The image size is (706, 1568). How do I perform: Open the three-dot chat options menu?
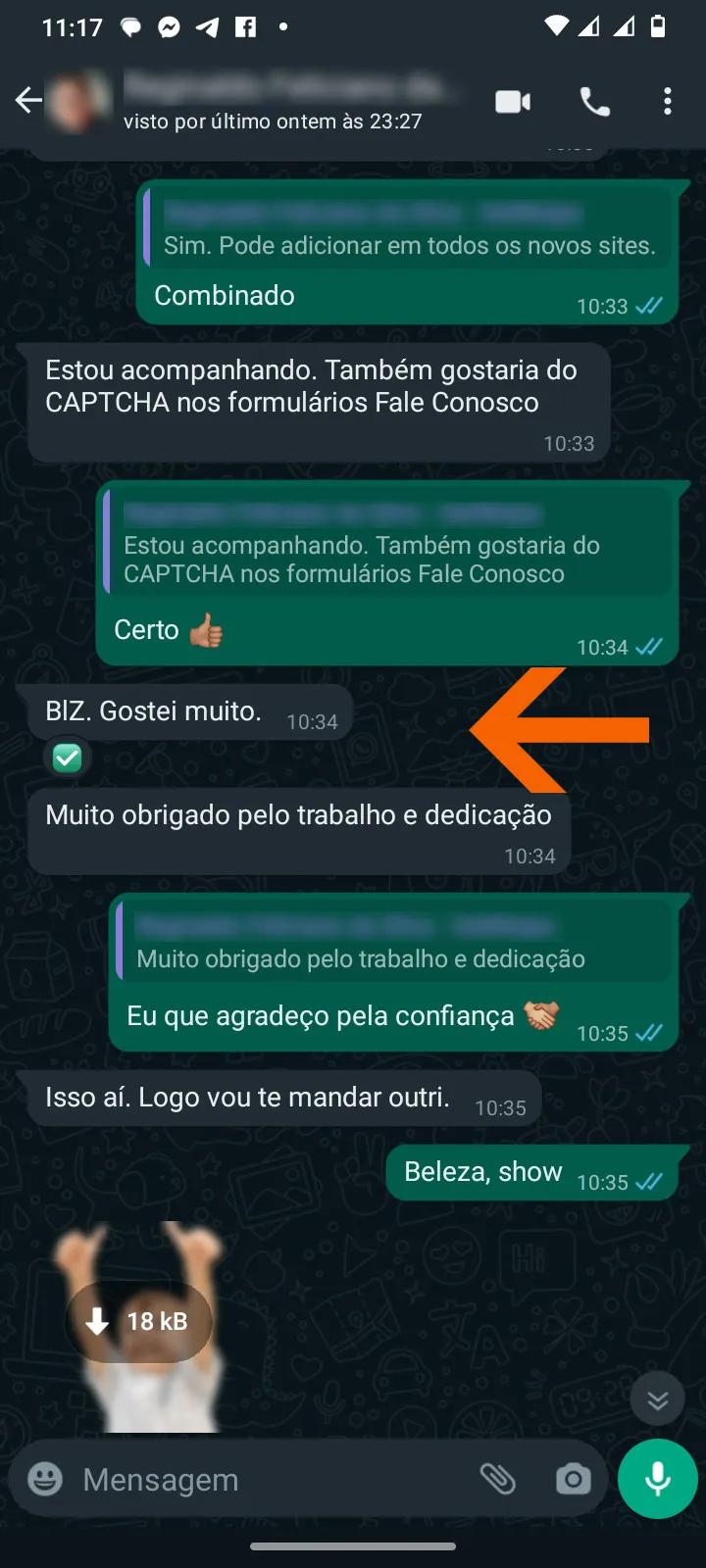pyautogui.click(x=668, y=100)
